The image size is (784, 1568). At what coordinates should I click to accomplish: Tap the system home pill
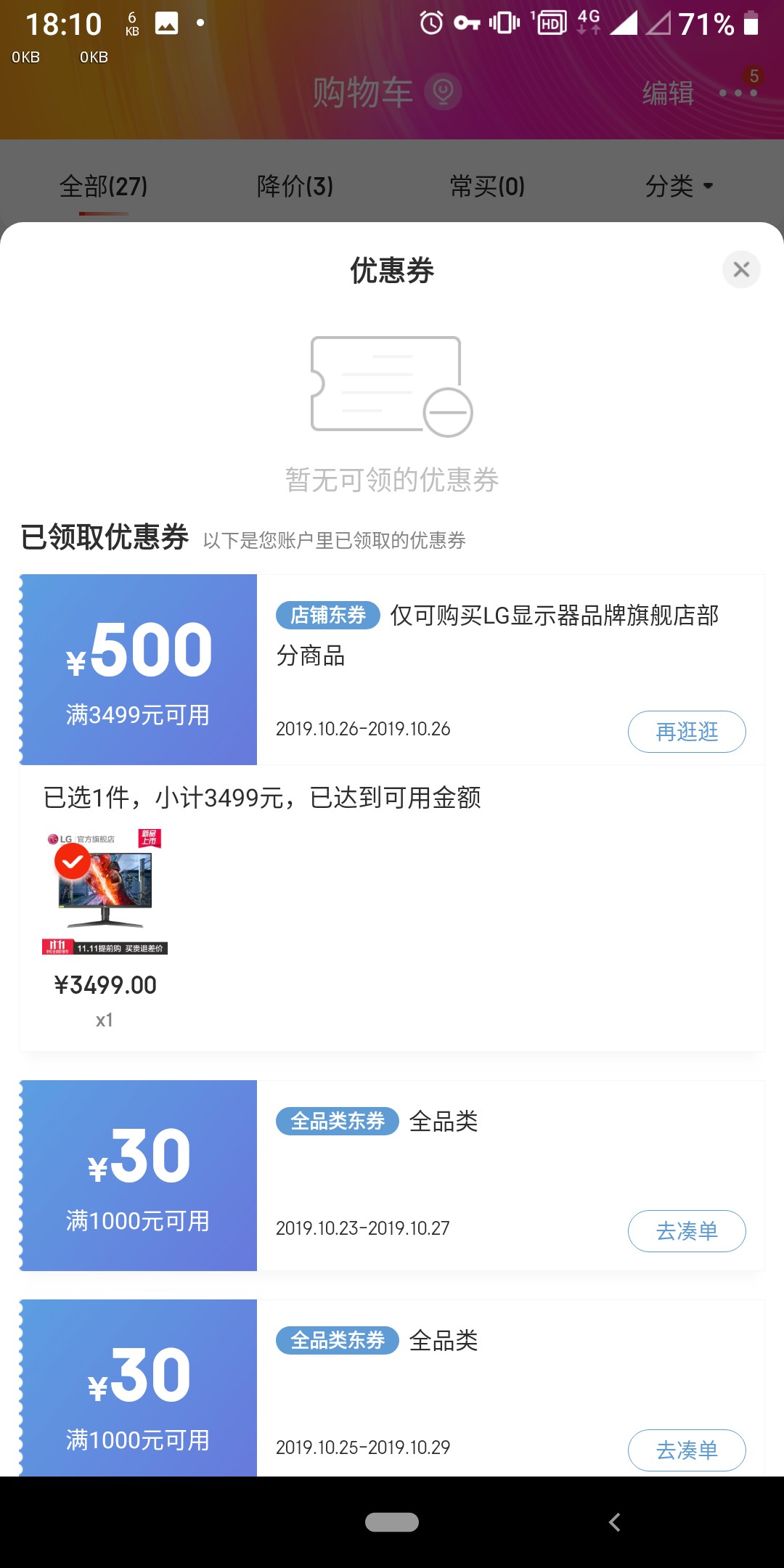coord(392,1522)
